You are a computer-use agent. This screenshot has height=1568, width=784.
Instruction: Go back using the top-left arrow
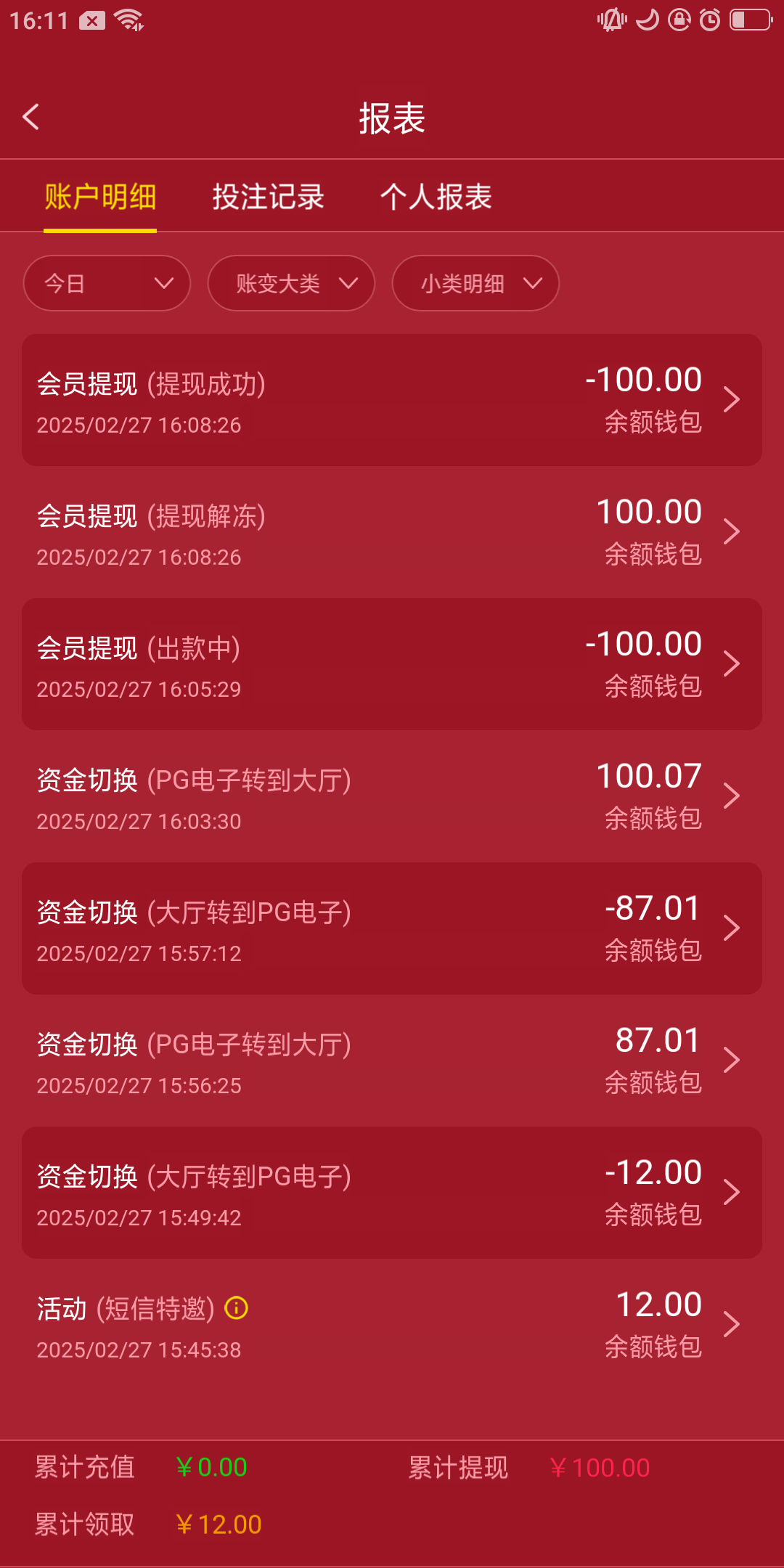tap(30, 117)
